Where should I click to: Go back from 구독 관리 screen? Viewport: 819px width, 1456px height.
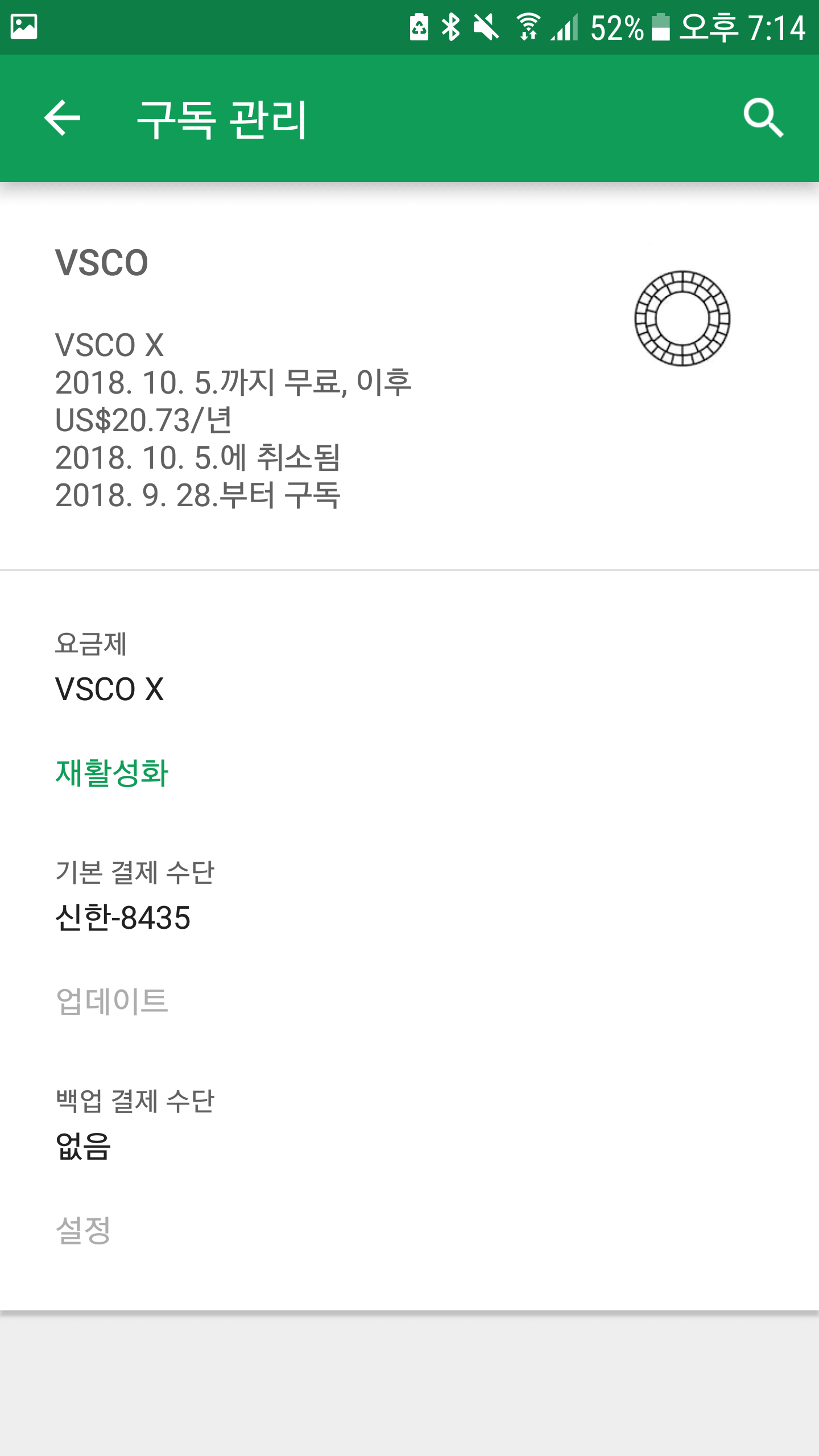62,118
